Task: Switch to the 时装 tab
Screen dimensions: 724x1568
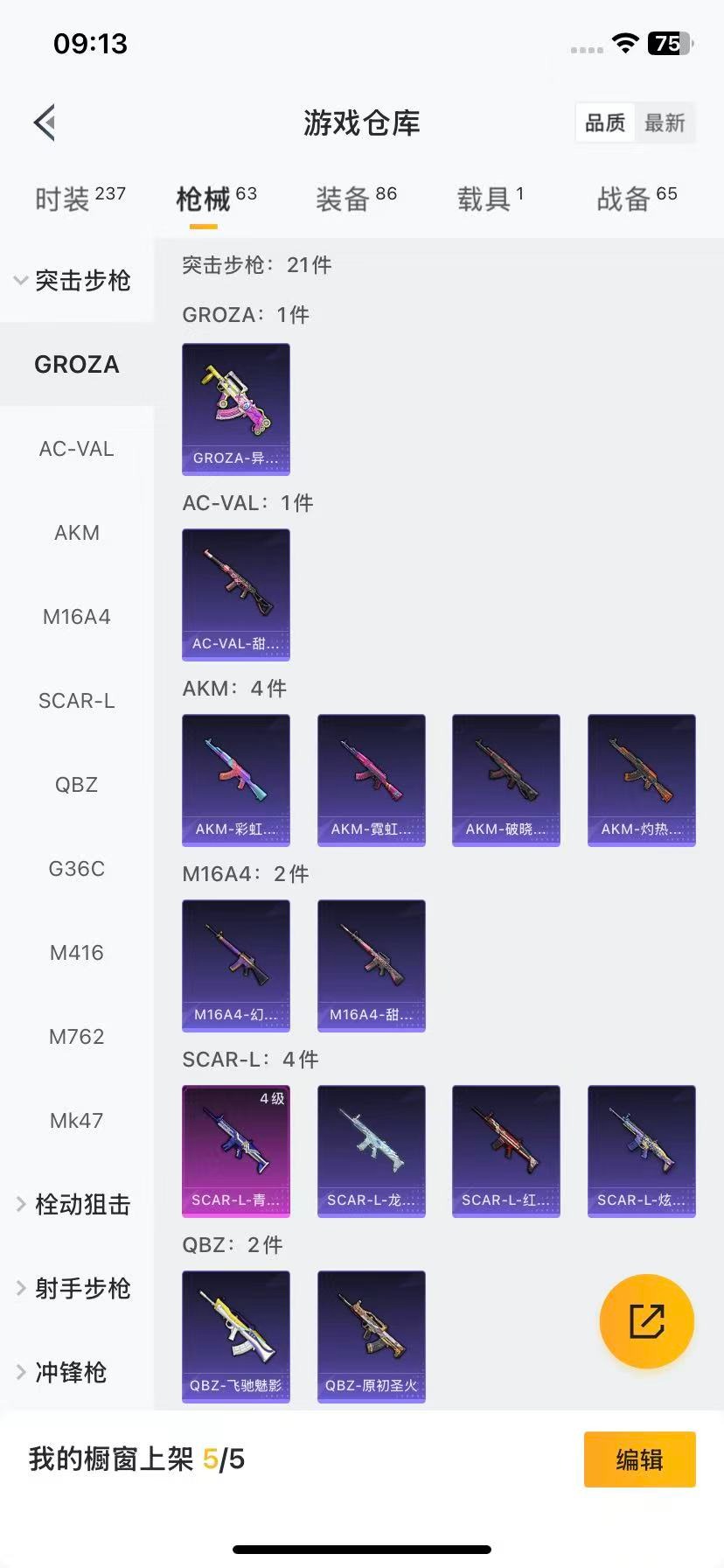Action: (80, 199)
